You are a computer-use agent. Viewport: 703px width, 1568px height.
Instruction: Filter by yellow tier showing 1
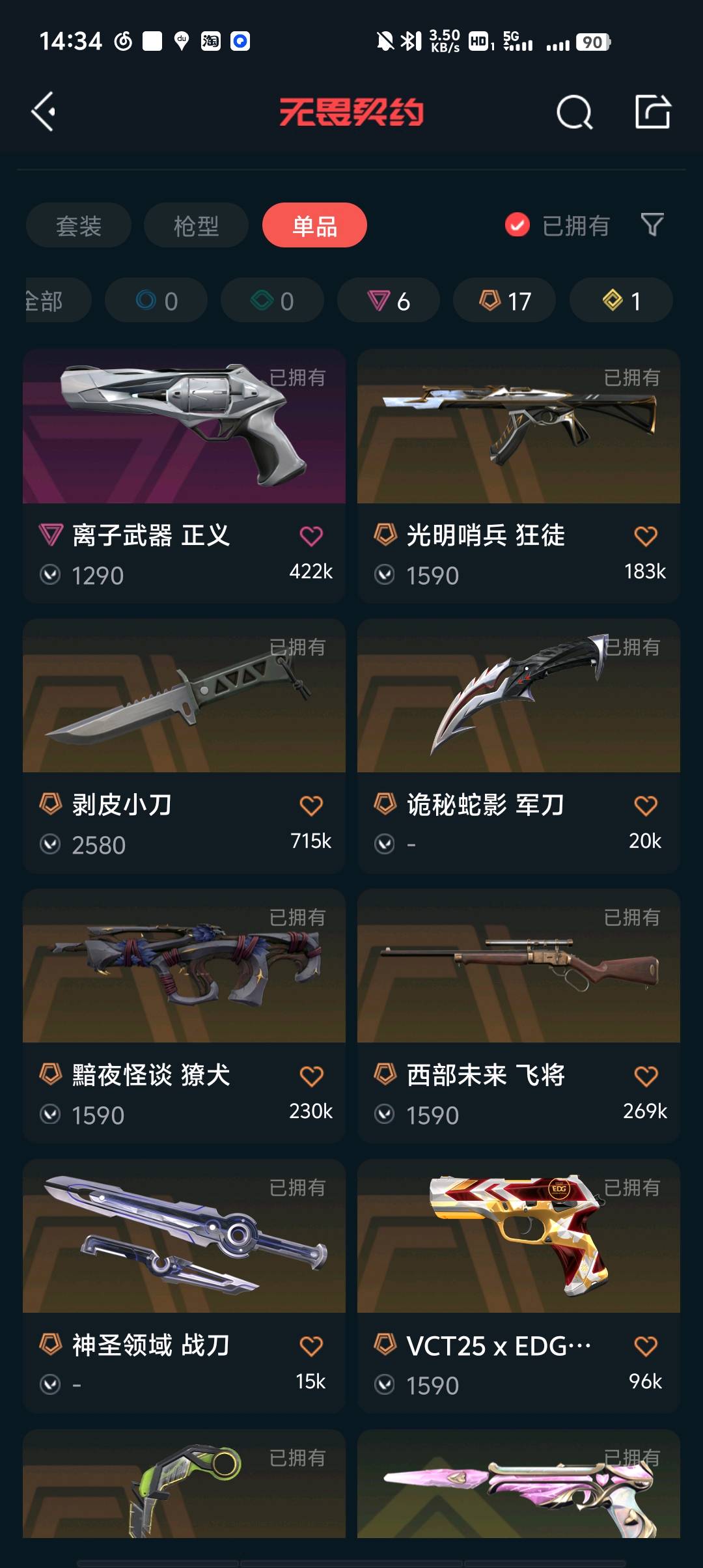[621, 301]
